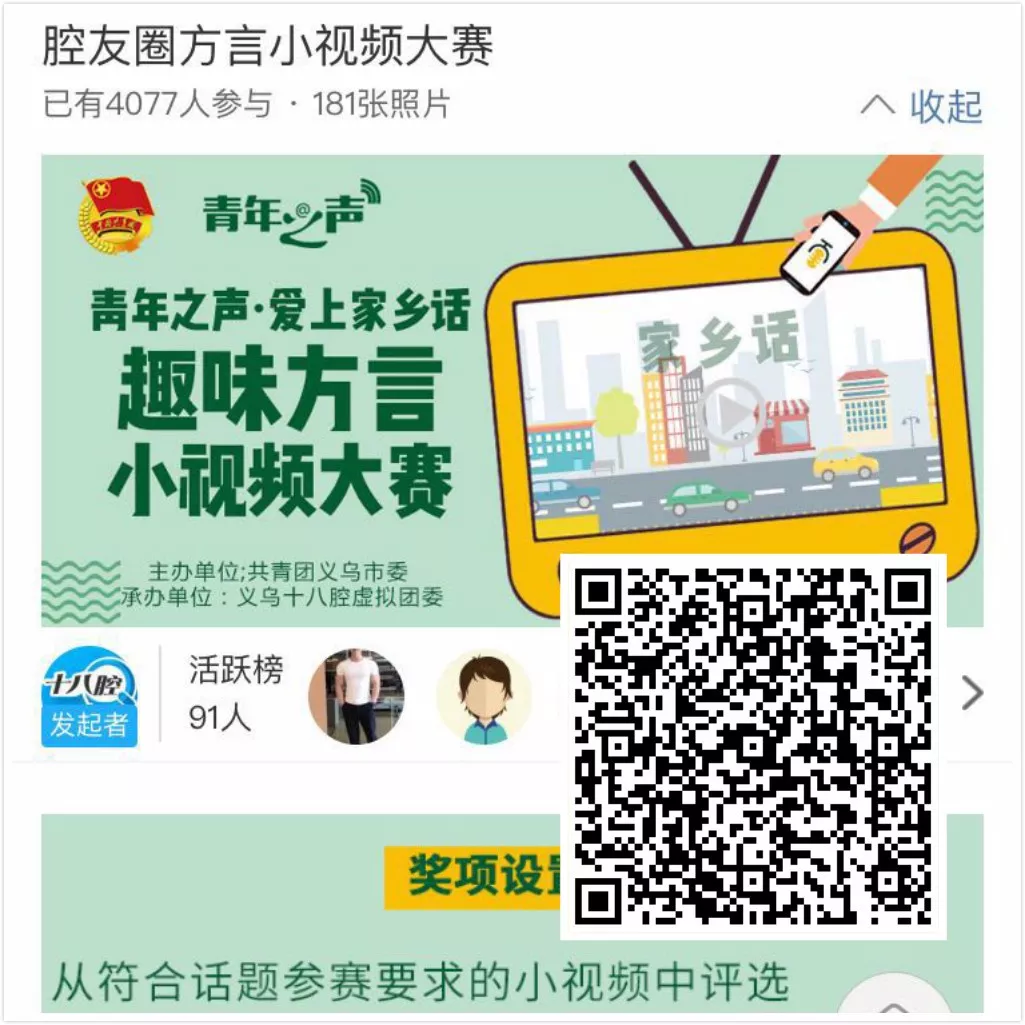Collapse the topic header with 收起

point(923,106)
